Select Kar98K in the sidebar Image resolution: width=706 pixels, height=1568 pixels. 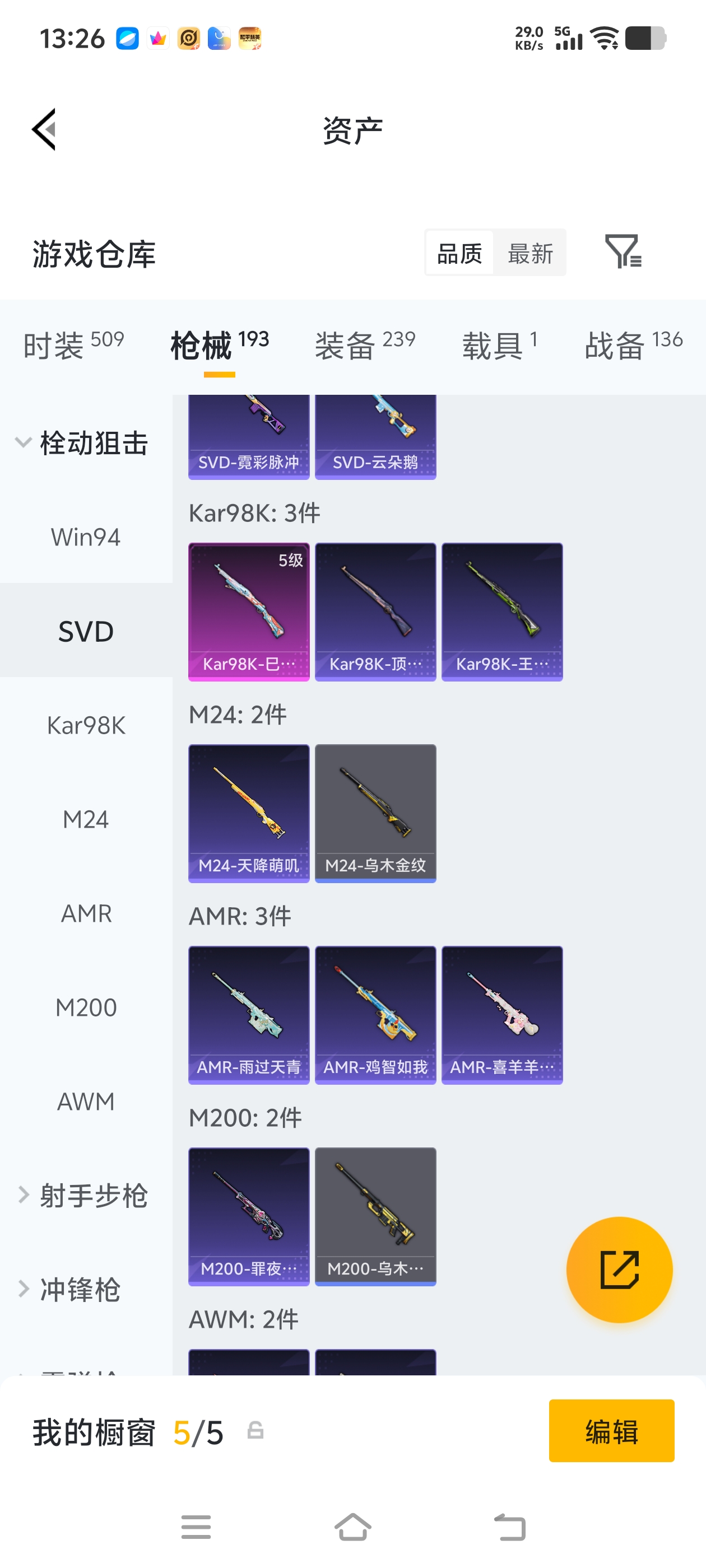(x=86, y=725)
